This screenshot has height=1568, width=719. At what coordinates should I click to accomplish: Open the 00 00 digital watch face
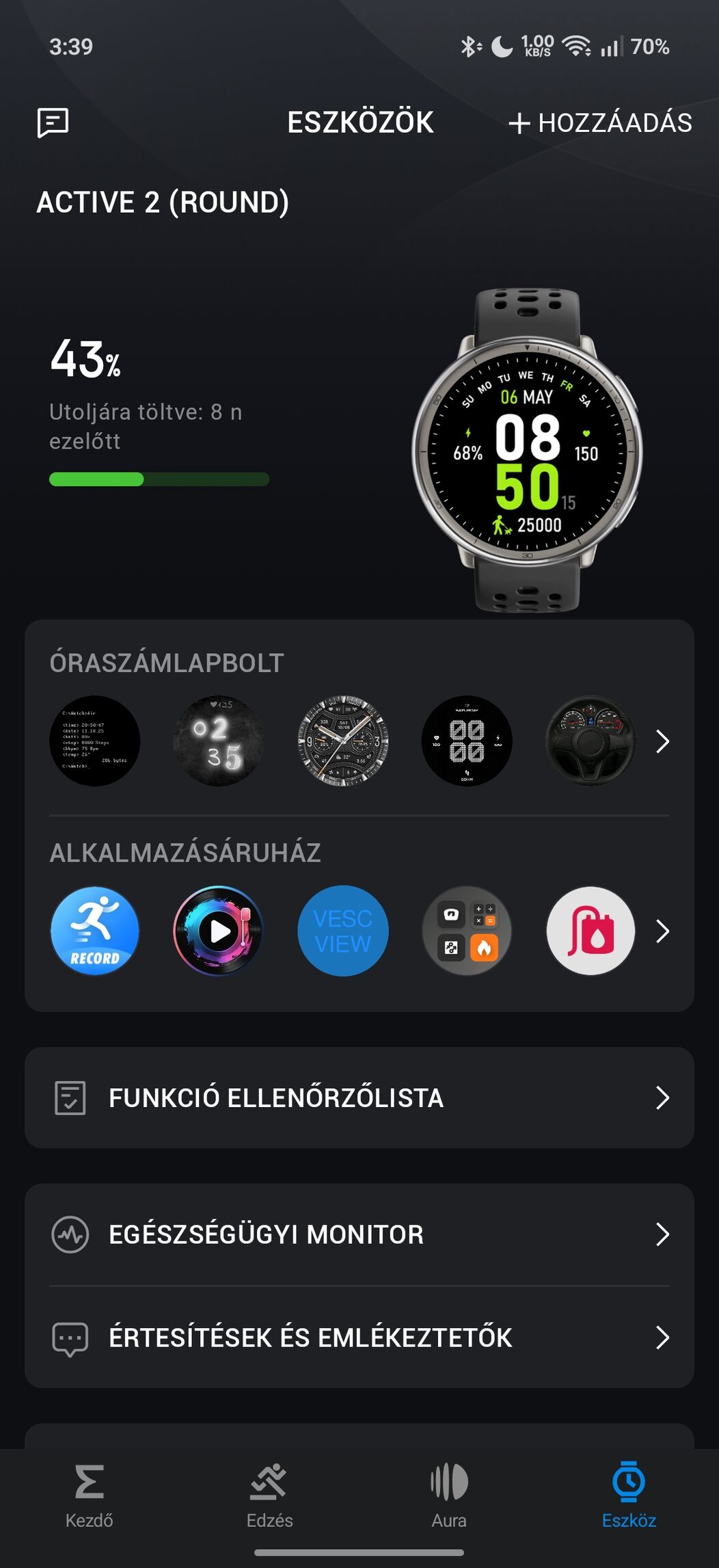coord(467,741)
